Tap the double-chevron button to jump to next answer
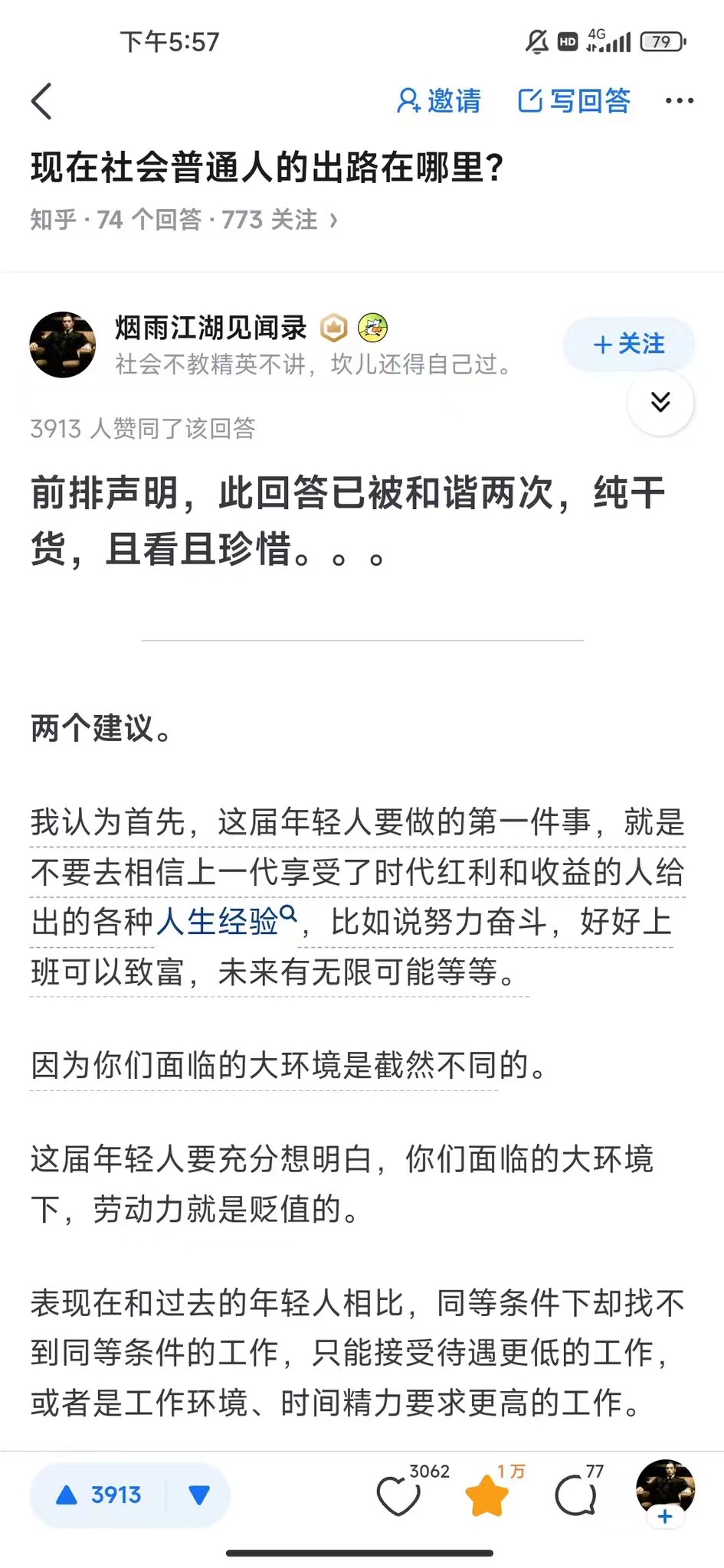724x1568 pixels. pos(660,402)
